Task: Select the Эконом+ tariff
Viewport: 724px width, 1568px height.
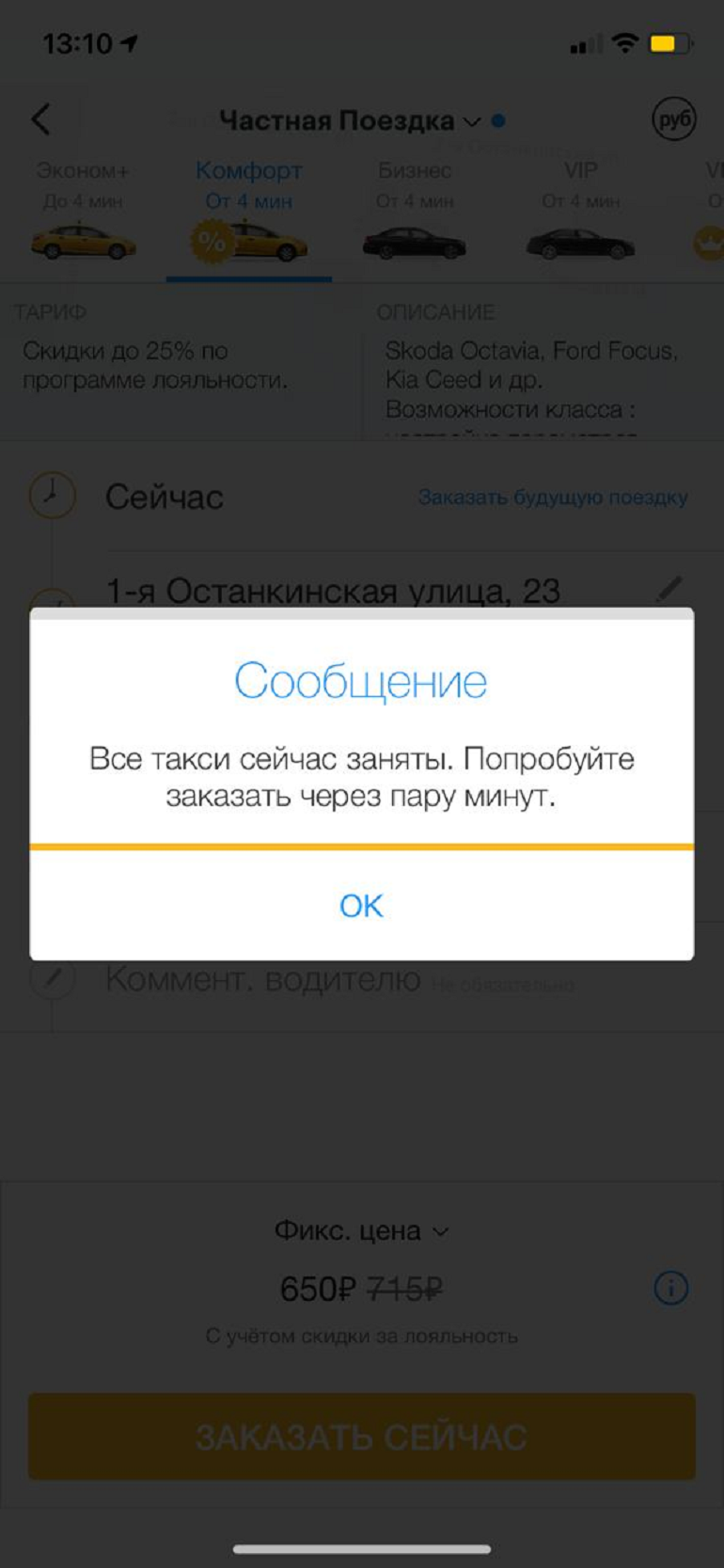Action: point(83,213)
